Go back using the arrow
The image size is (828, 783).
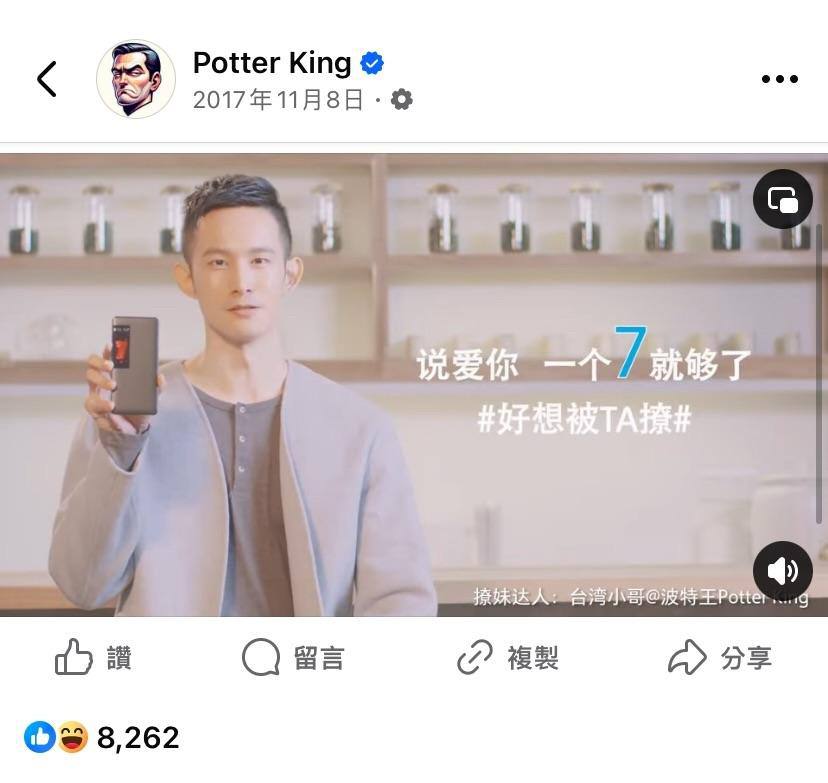[47, 79]
